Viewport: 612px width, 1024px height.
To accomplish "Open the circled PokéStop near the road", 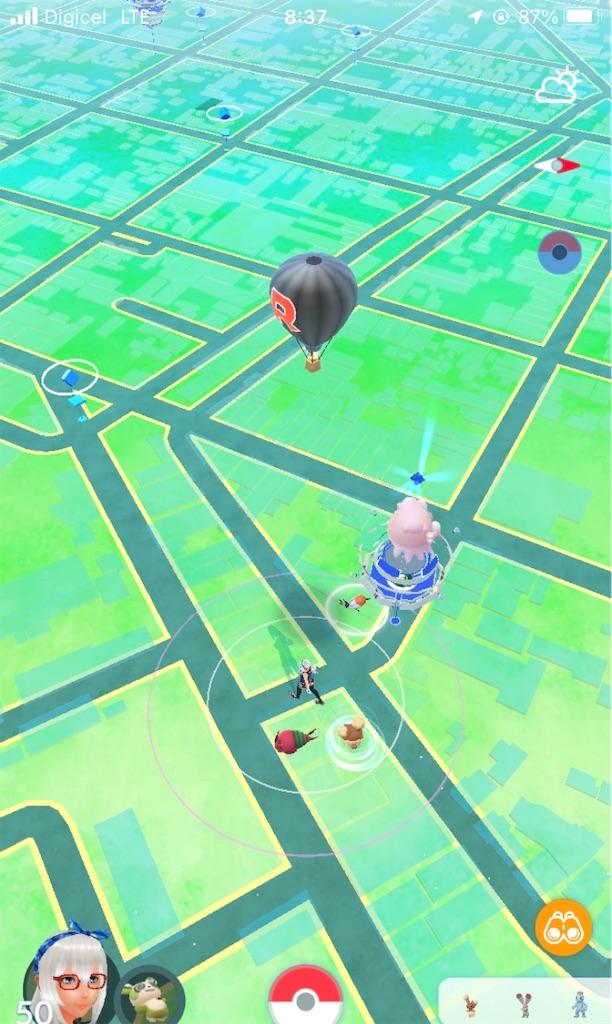I will click(70, 378).
